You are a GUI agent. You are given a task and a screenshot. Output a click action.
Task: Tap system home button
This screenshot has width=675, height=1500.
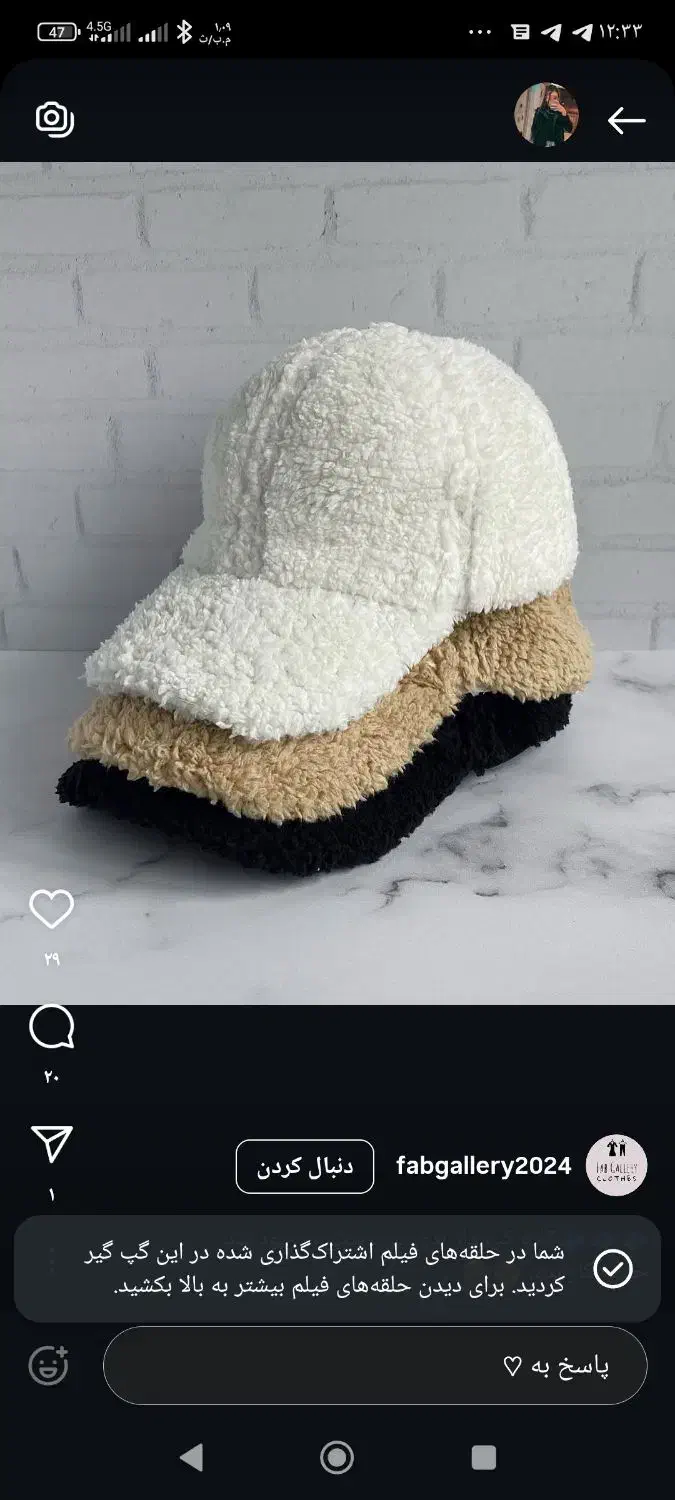[337, 1457]
